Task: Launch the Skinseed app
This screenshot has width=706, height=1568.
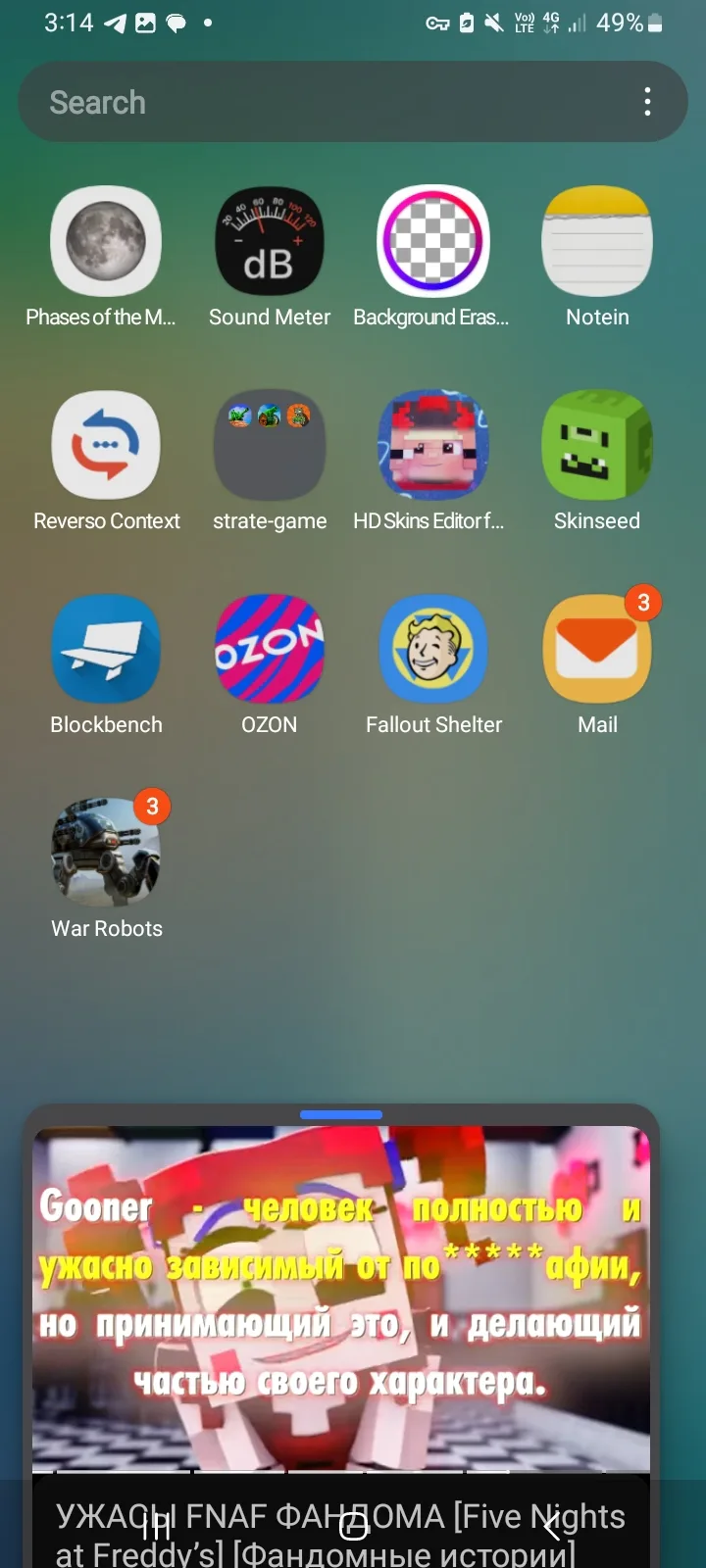Action: click(x=597, y=445)
